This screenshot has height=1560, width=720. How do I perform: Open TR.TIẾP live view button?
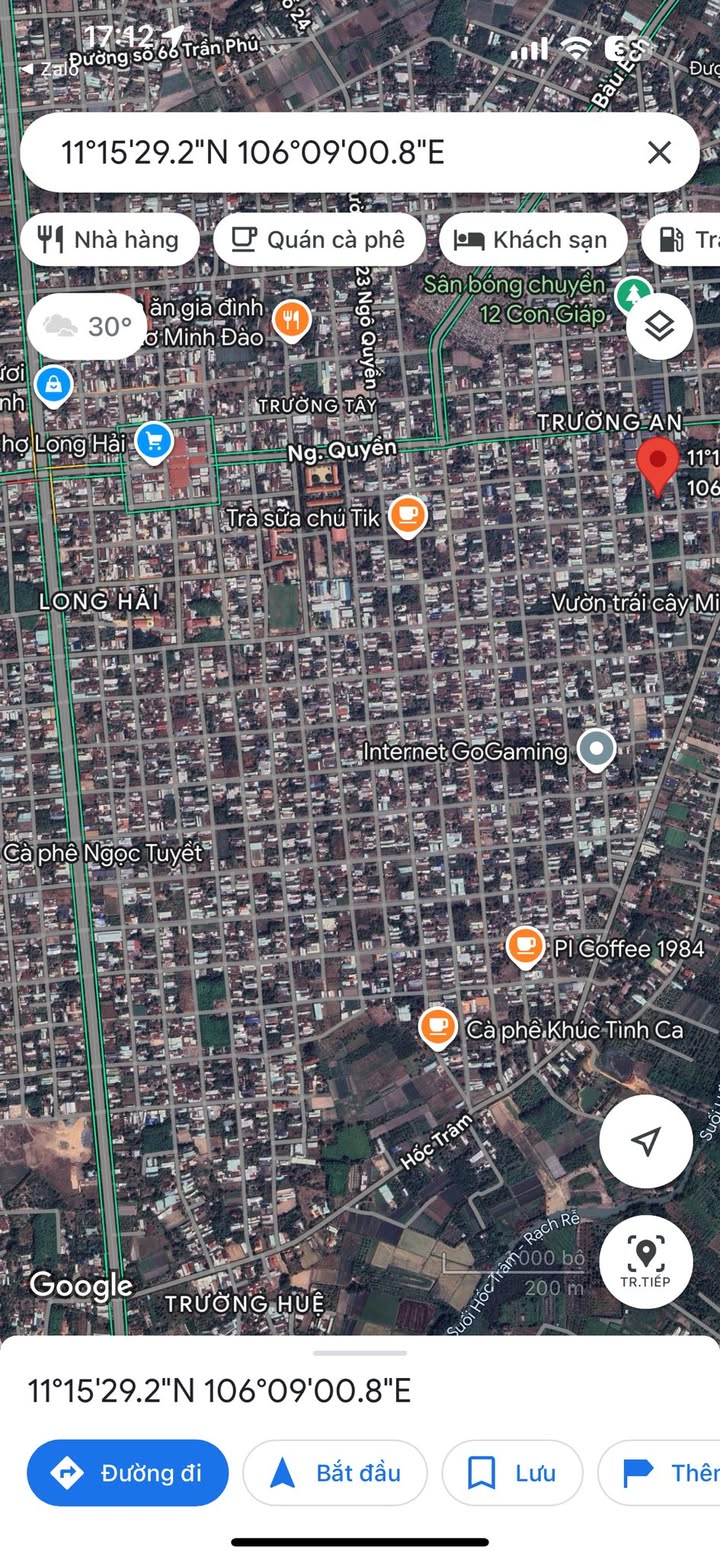coord(646,1262)
